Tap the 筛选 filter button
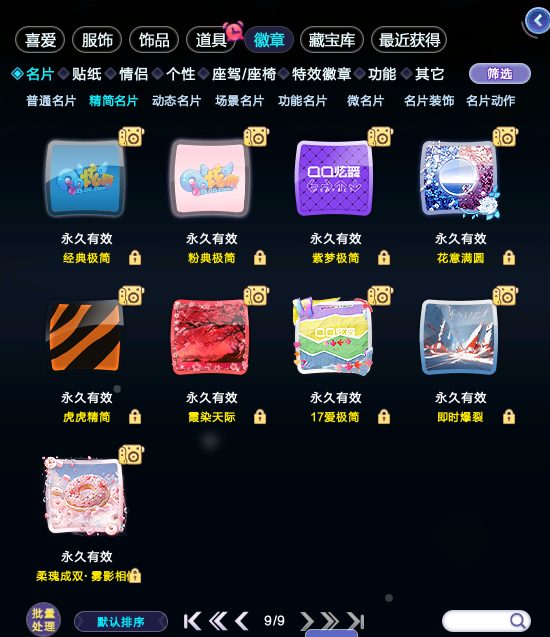This screenshot has width=550, height=637. click(x=500, y=74)
